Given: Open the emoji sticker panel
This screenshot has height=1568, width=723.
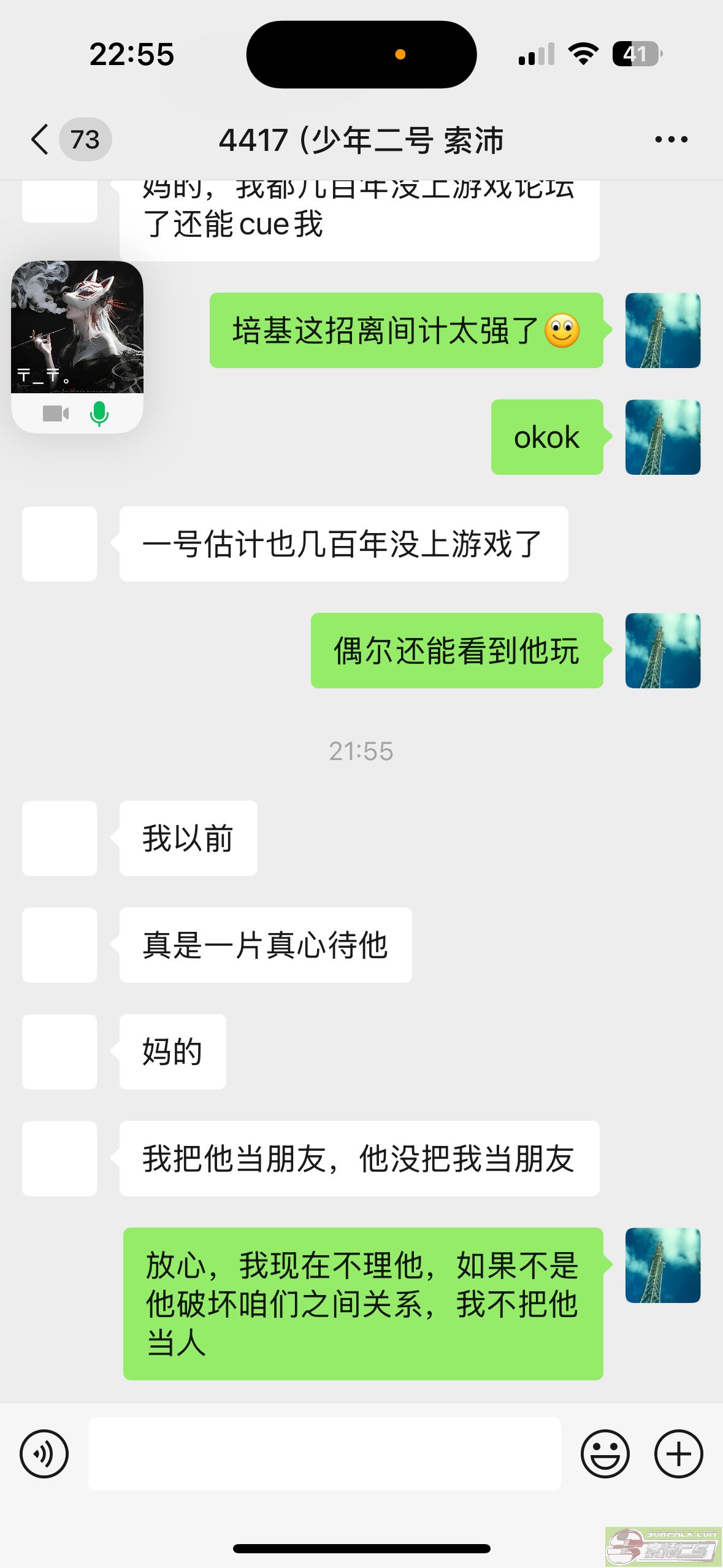Looking at the screenshot, I should pyautogui.click(x=605, y=1453).
